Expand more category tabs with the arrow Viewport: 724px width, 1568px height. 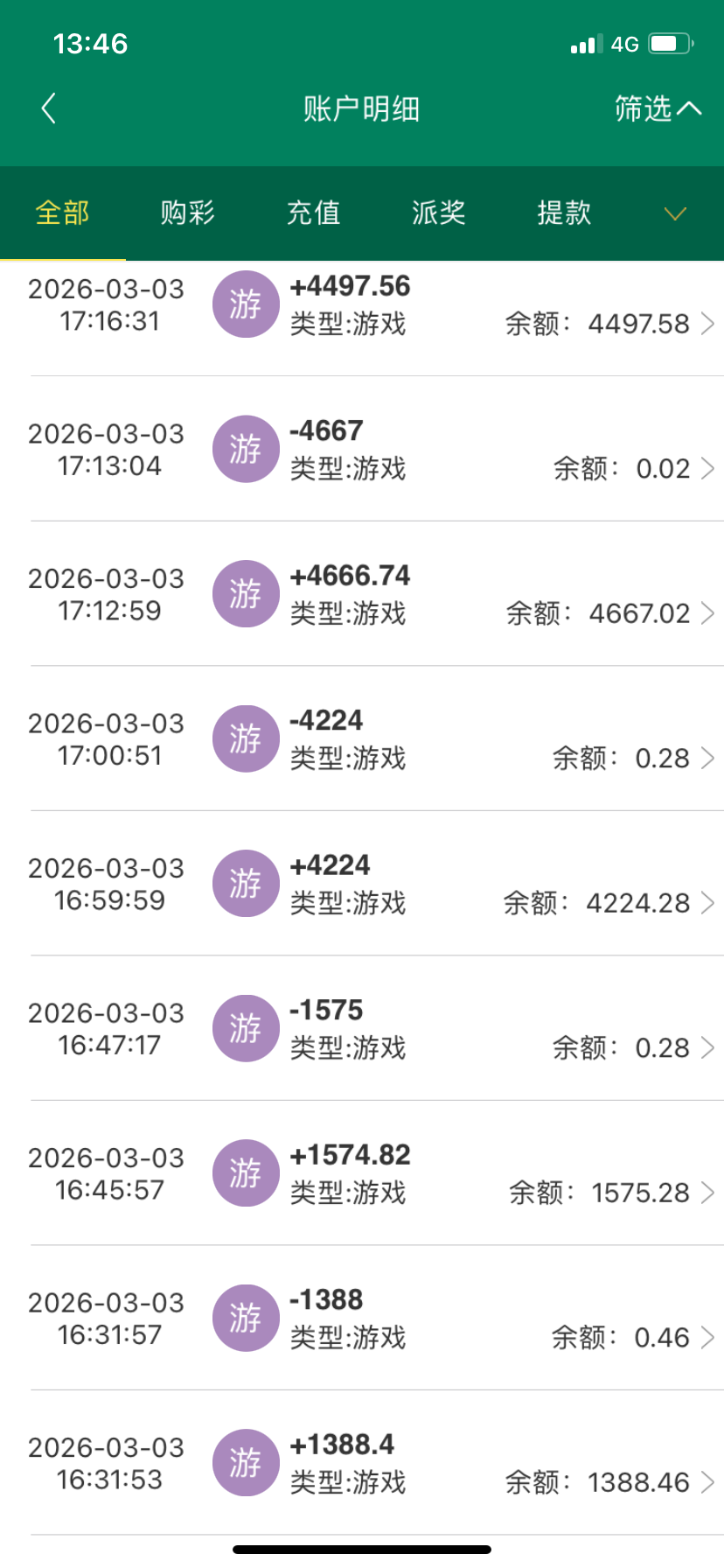[x=675, y=213]
